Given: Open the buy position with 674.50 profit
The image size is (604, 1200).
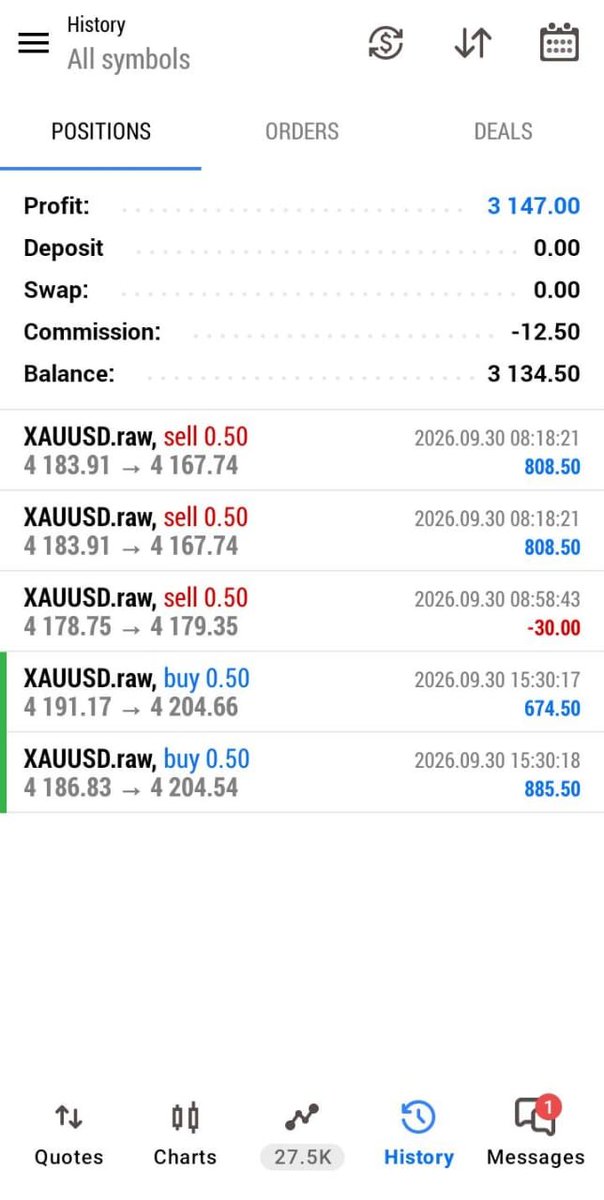Looking at the screenshot, I should point(302,692).
